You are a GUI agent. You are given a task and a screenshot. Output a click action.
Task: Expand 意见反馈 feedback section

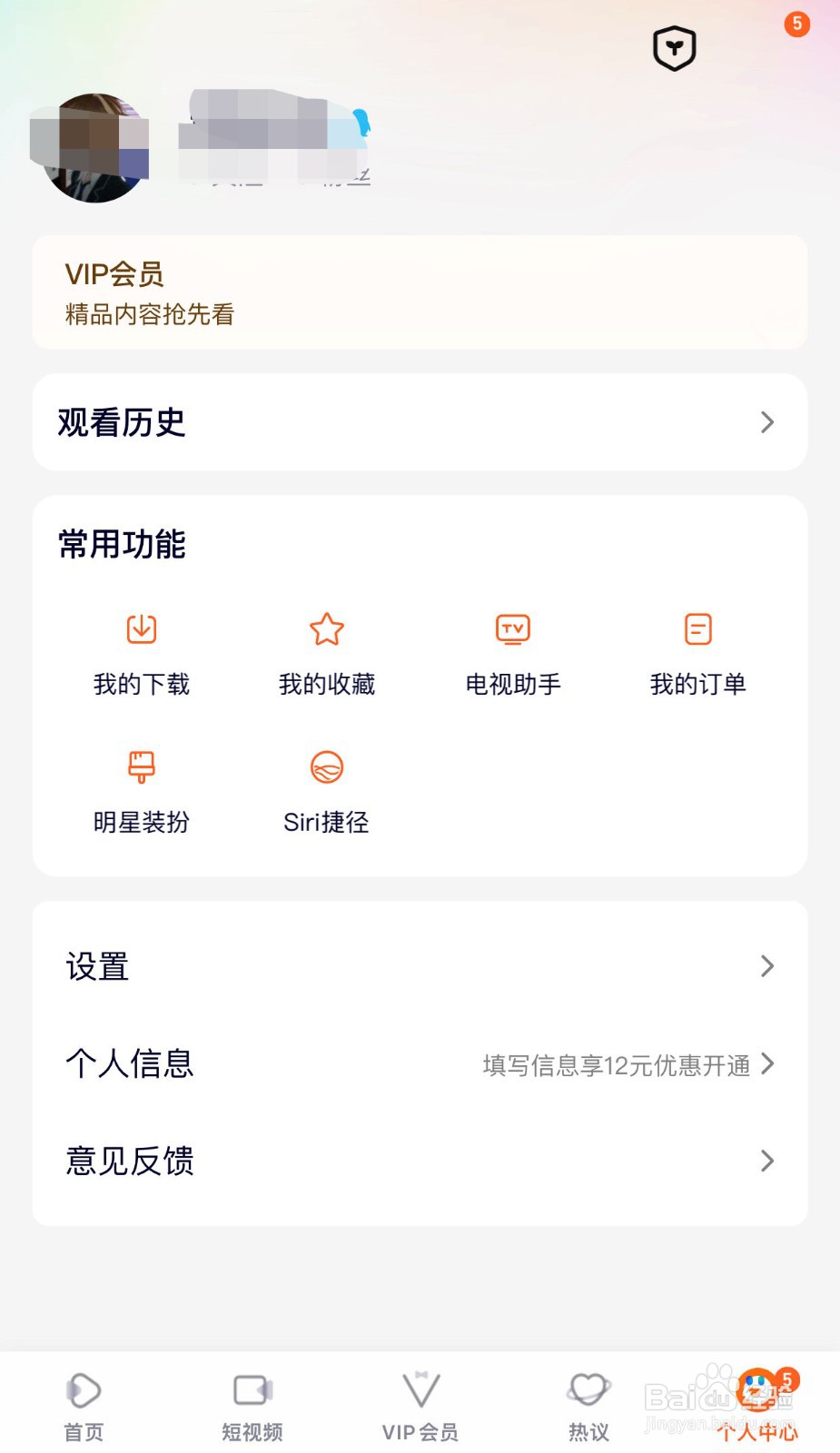point(420,1161)
